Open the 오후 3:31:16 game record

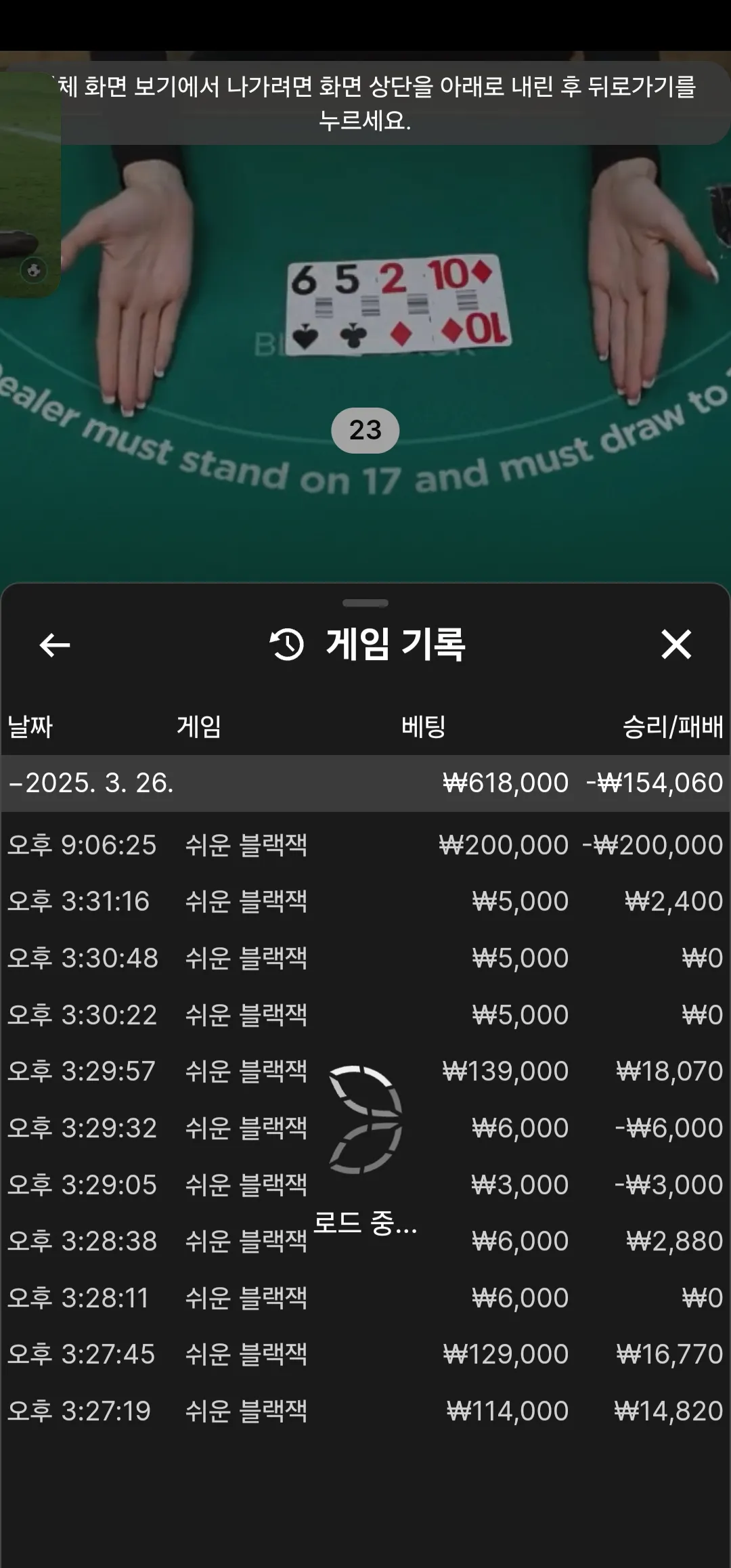pos(365,902)
